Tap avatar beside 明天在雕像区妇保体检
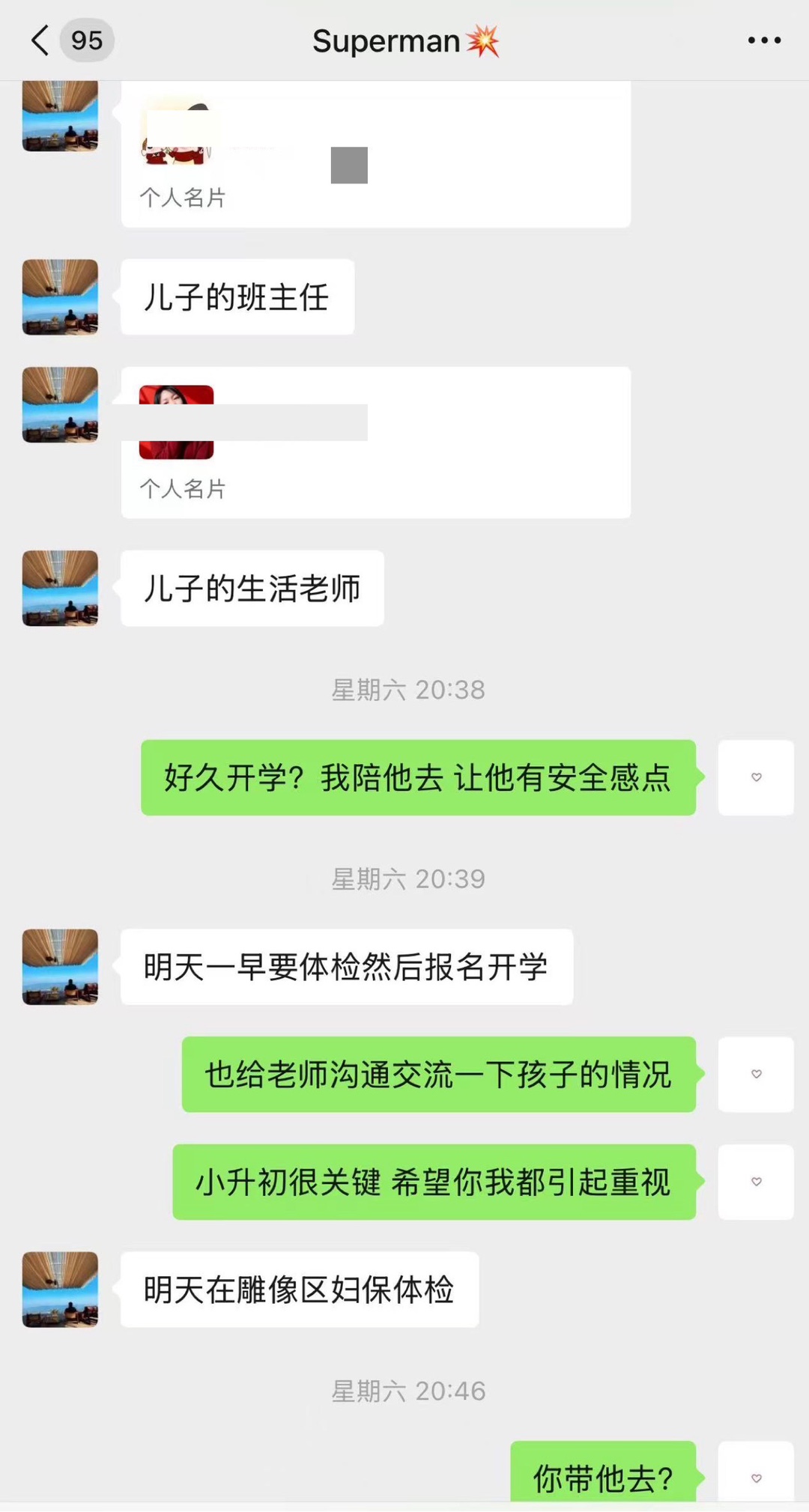This screenshot has width=809, height=1512. point(60,1290)
